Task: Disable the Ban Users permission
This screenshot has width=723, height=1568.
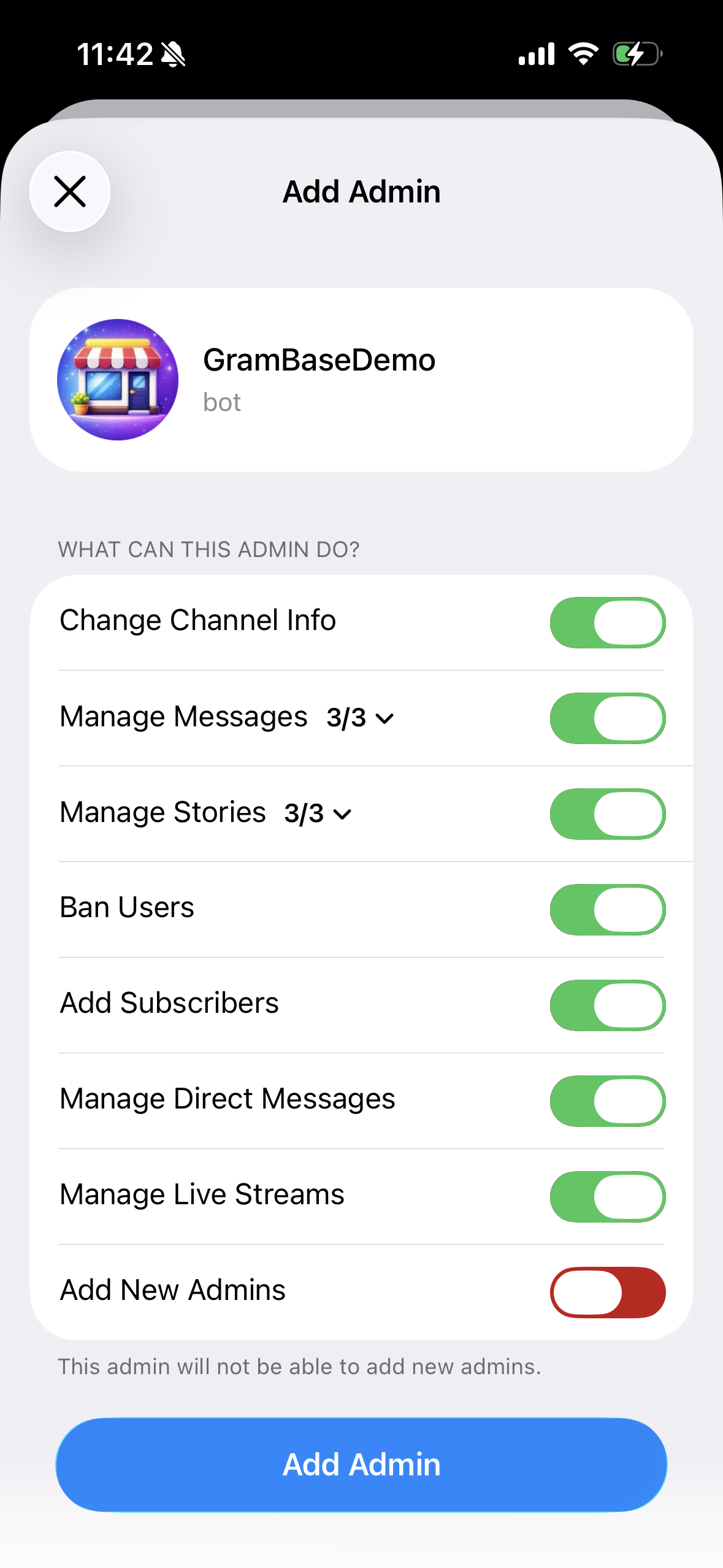Action: 607,910
